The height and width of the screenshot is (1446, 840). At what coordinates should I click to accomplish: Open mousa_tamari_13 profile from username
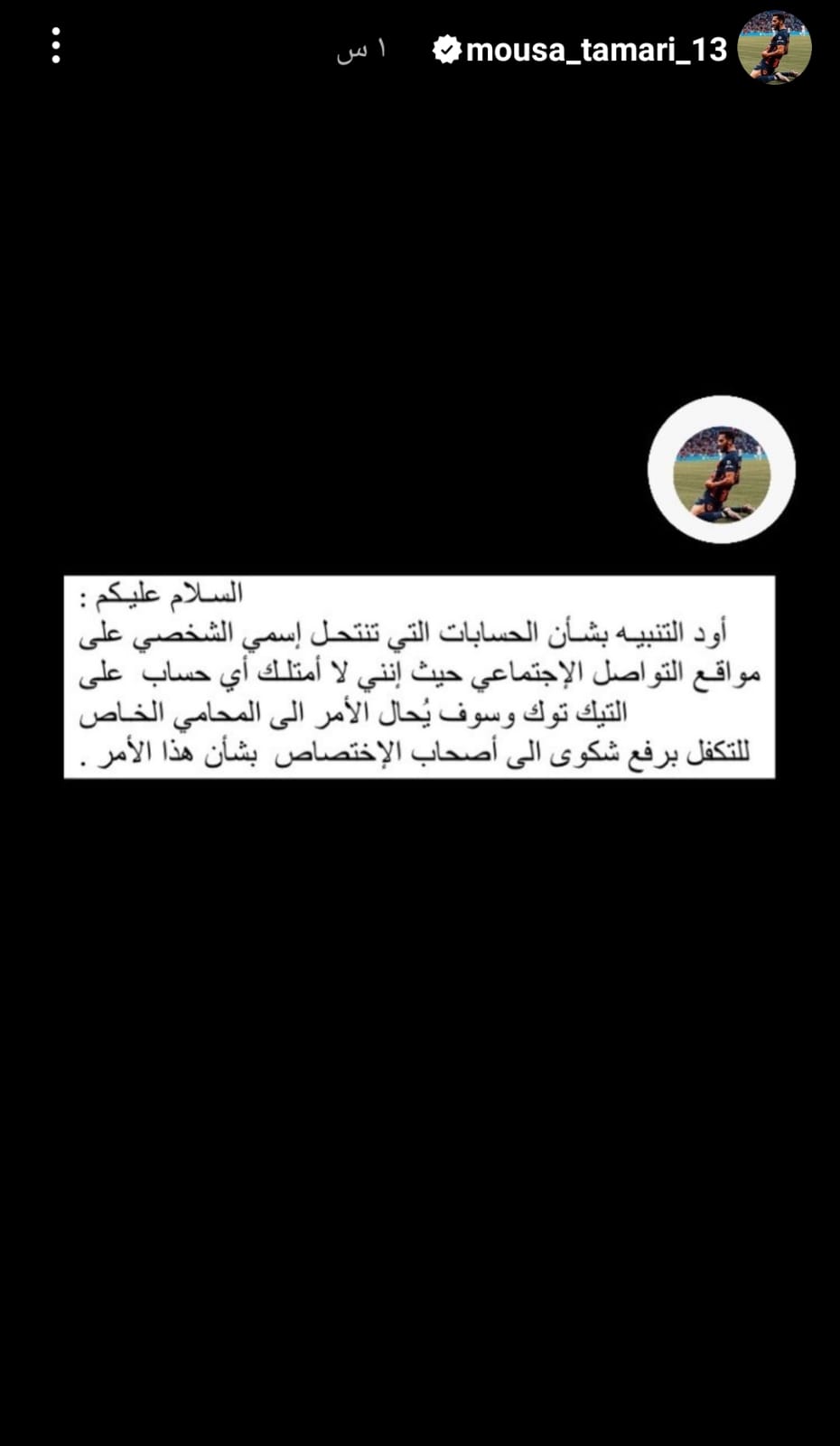click(596, 50)
